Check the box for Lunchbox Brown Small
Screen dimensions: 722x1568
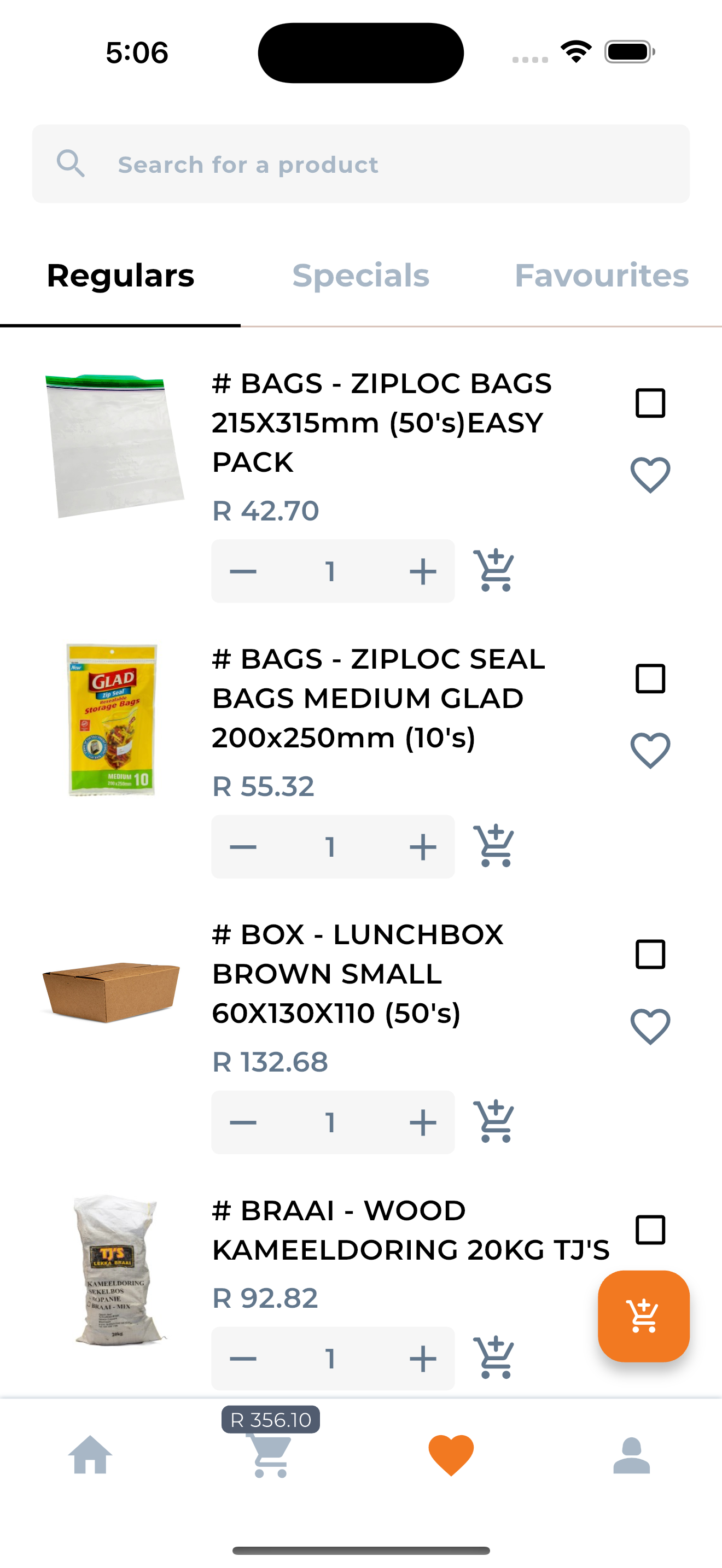650,954
